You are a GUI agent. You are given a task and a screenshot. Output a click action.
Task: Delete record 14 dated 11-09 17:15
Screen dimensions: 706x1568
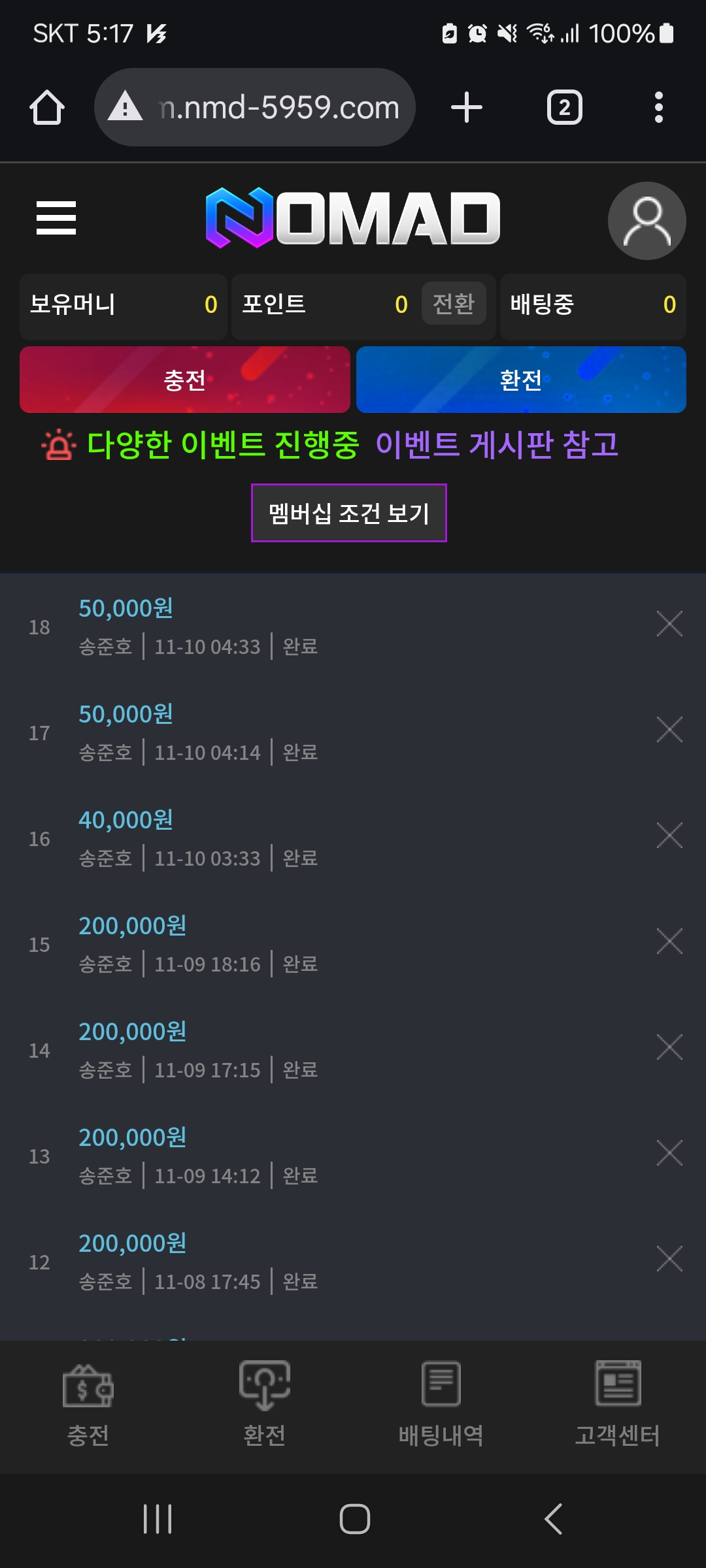click(669, 1047)
